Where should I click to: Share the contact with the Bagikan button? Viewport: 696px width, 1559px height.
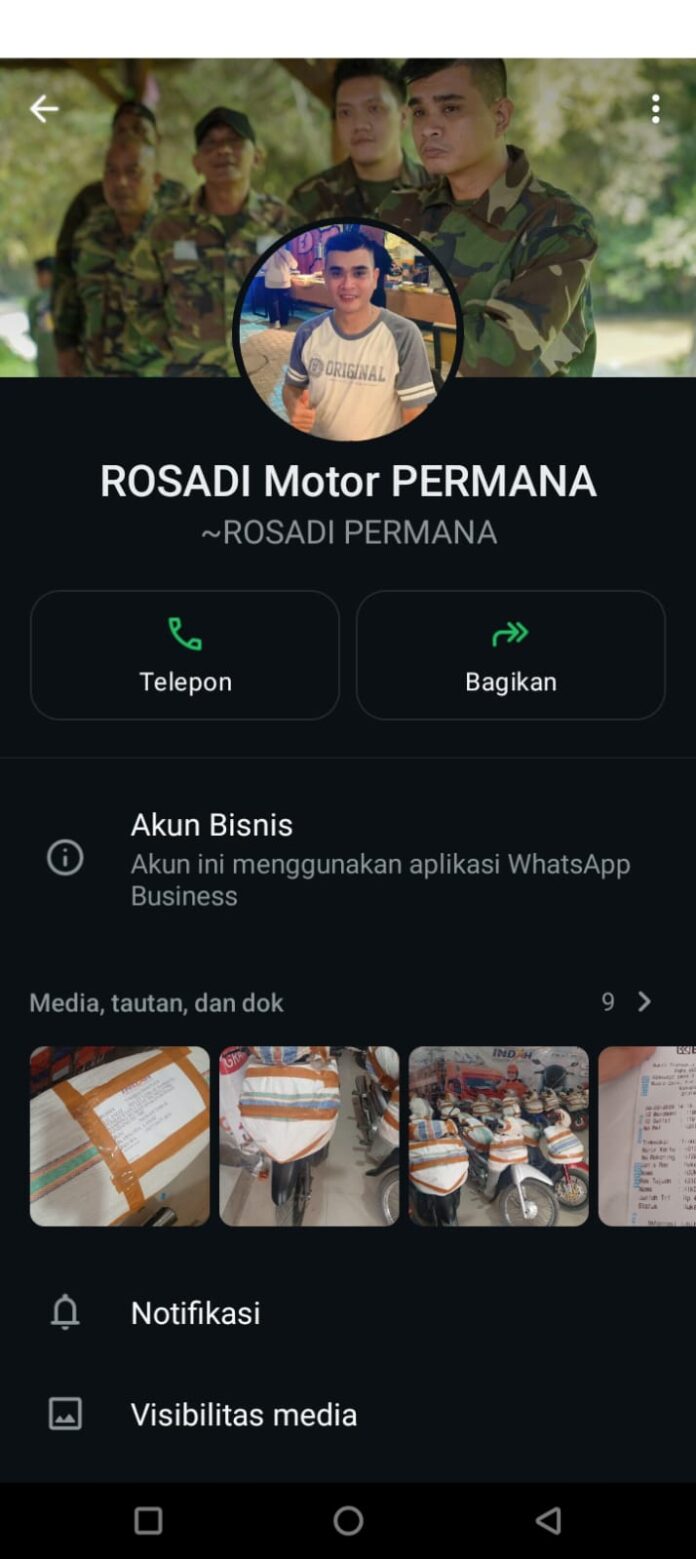click(x=510, y=655)
